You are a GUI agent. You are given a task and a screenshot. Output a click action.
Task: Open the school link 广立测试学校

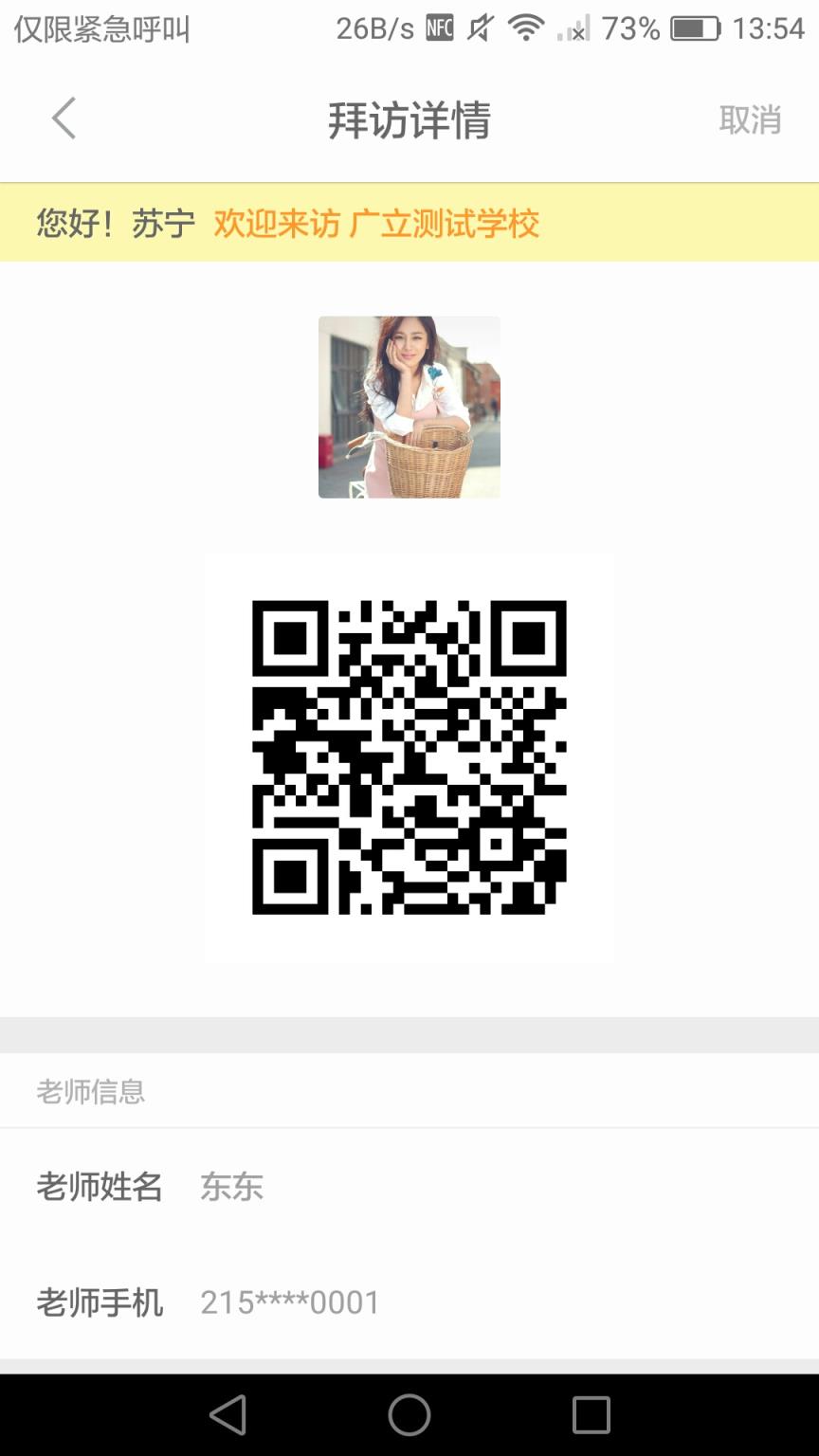446,224
